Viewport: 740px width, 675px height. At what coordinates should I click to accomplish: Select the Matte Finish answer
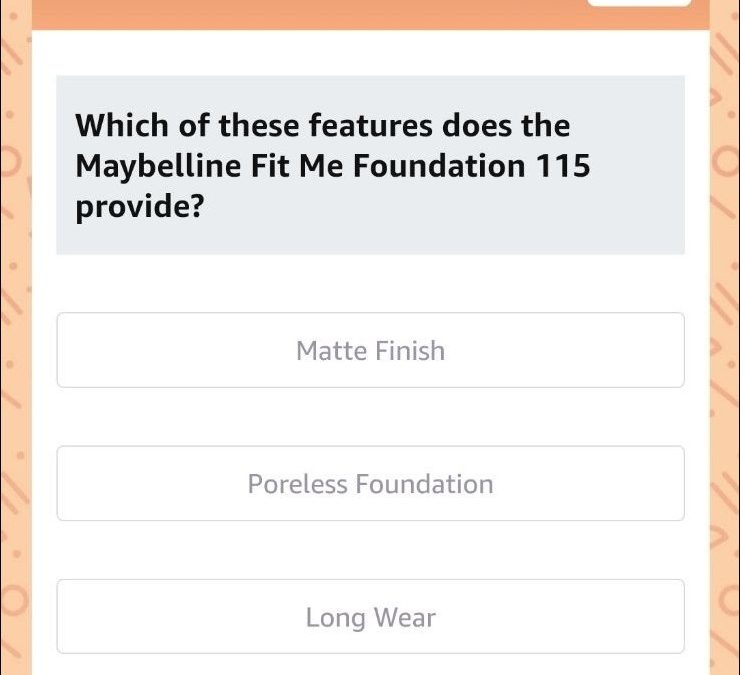[x=370, y=350]
